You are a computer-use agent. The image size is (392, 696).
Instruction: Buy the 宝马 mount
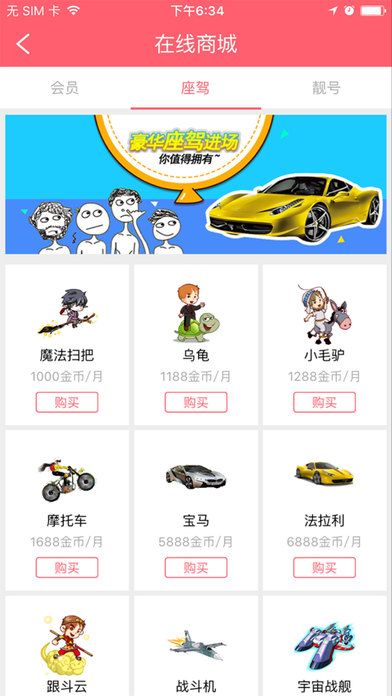coord(196,568)
